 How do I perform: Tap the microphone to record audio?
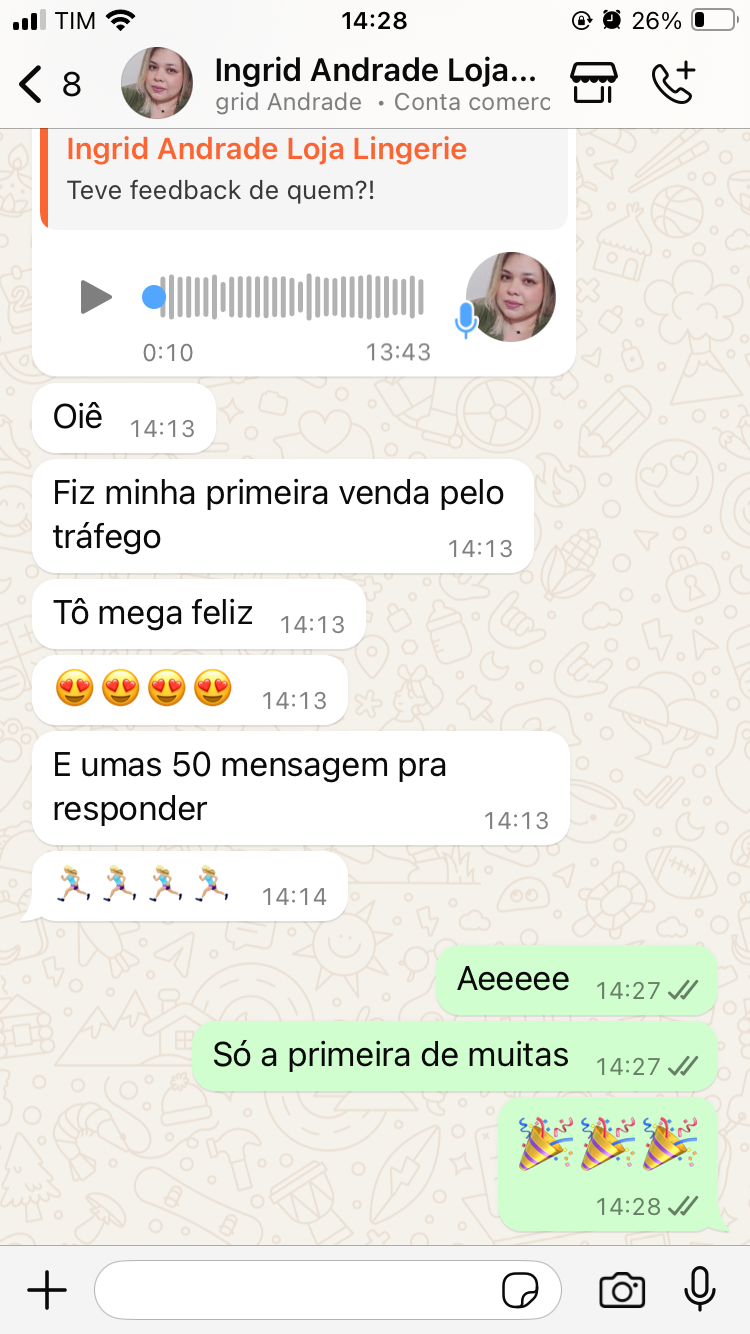click(x=700, y=1289)
